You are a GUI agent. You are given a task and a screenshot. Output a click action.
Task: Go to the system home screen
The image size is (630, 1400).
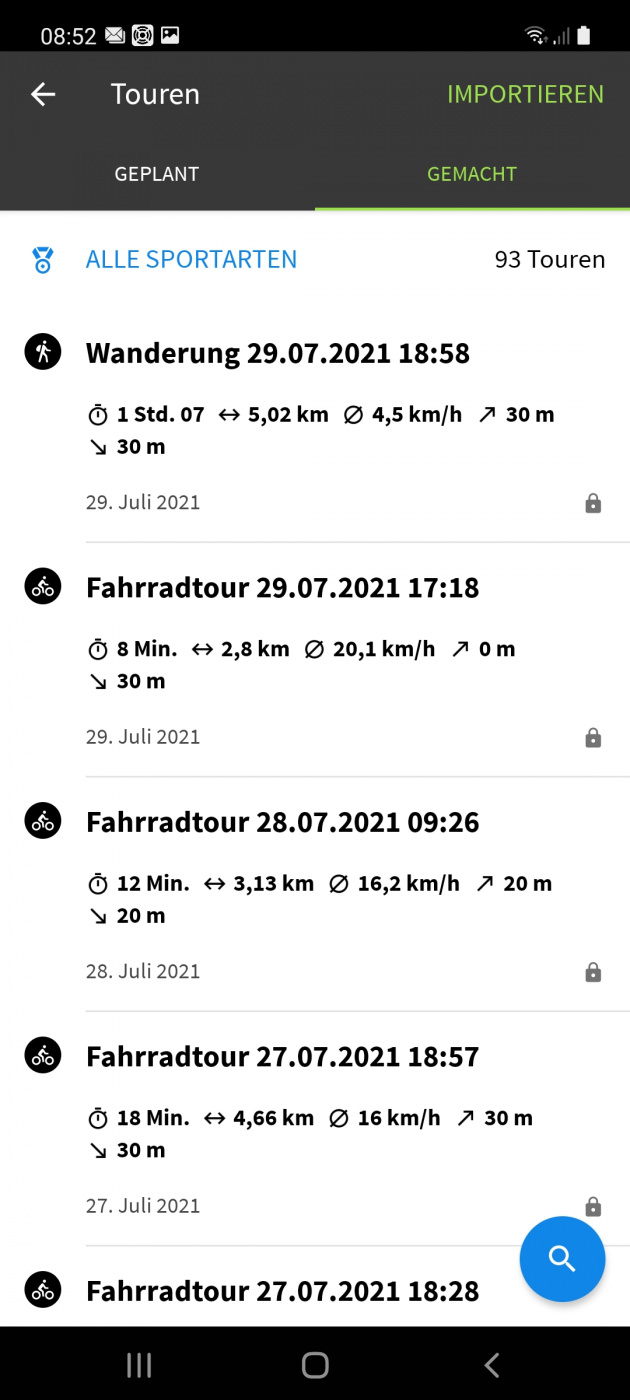tap(315, 1364)
